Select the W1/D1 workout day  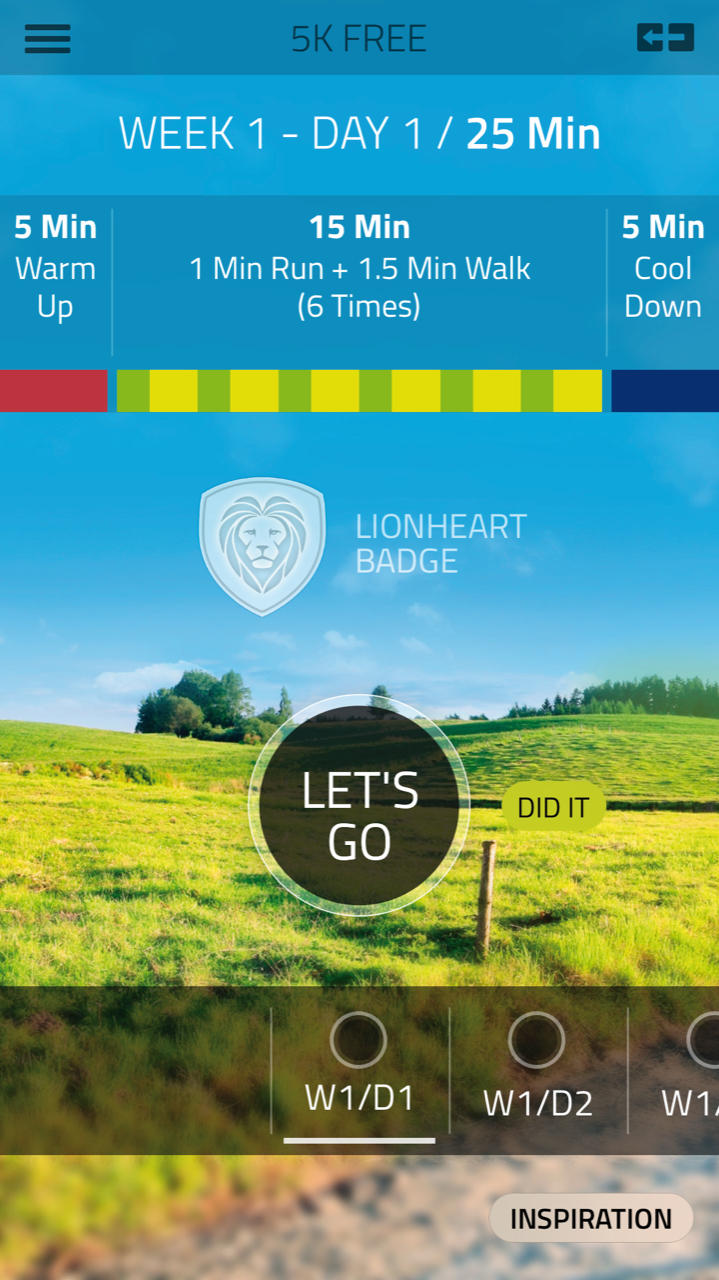(359, 1070)
